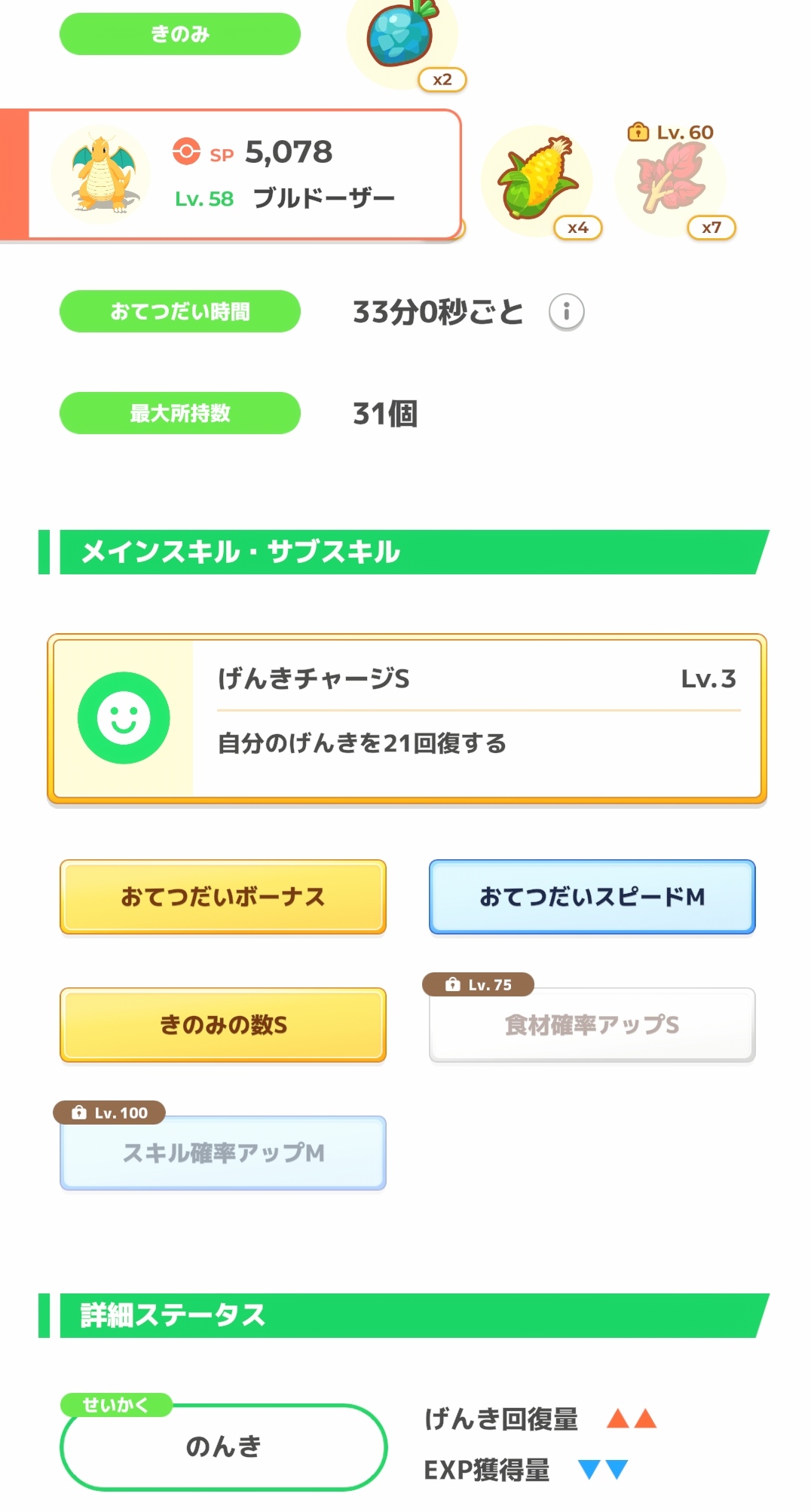Tap the corn ingredient icon

point(537,179)
